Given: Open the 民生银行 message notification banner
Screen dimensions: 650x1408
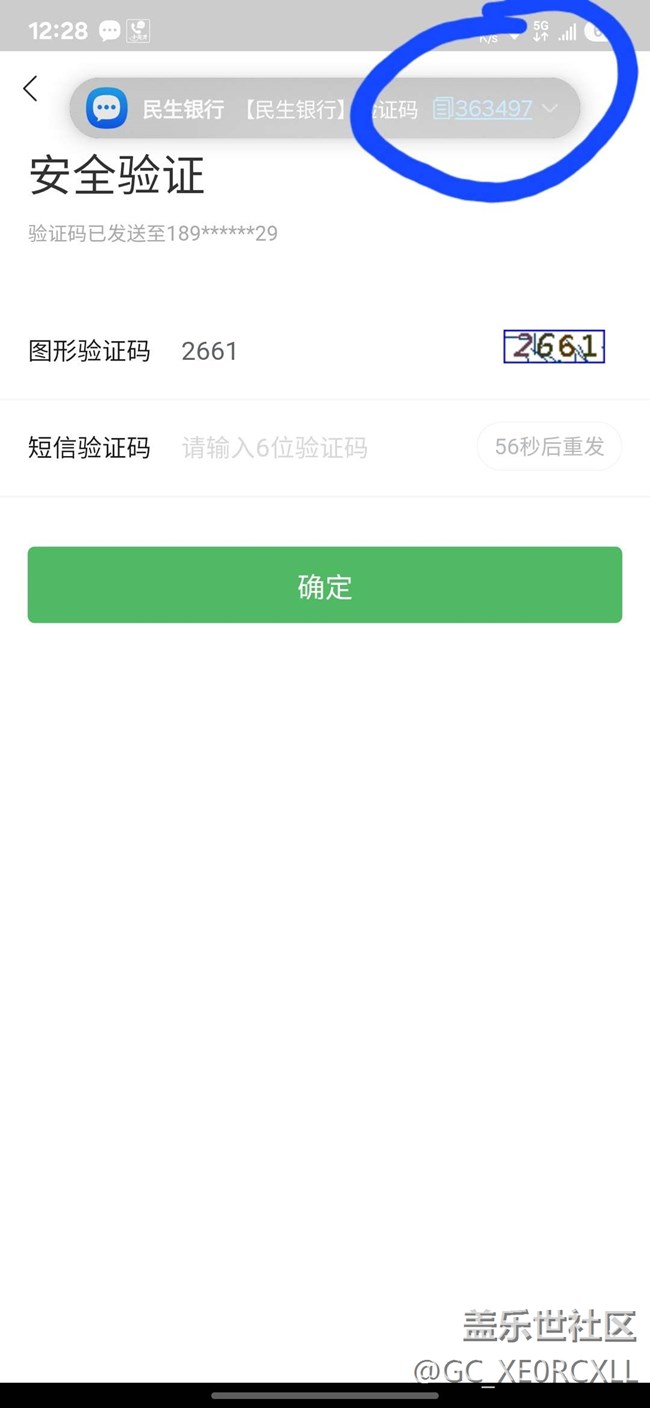Looking at the screenshot, I should tap(325, 108).
